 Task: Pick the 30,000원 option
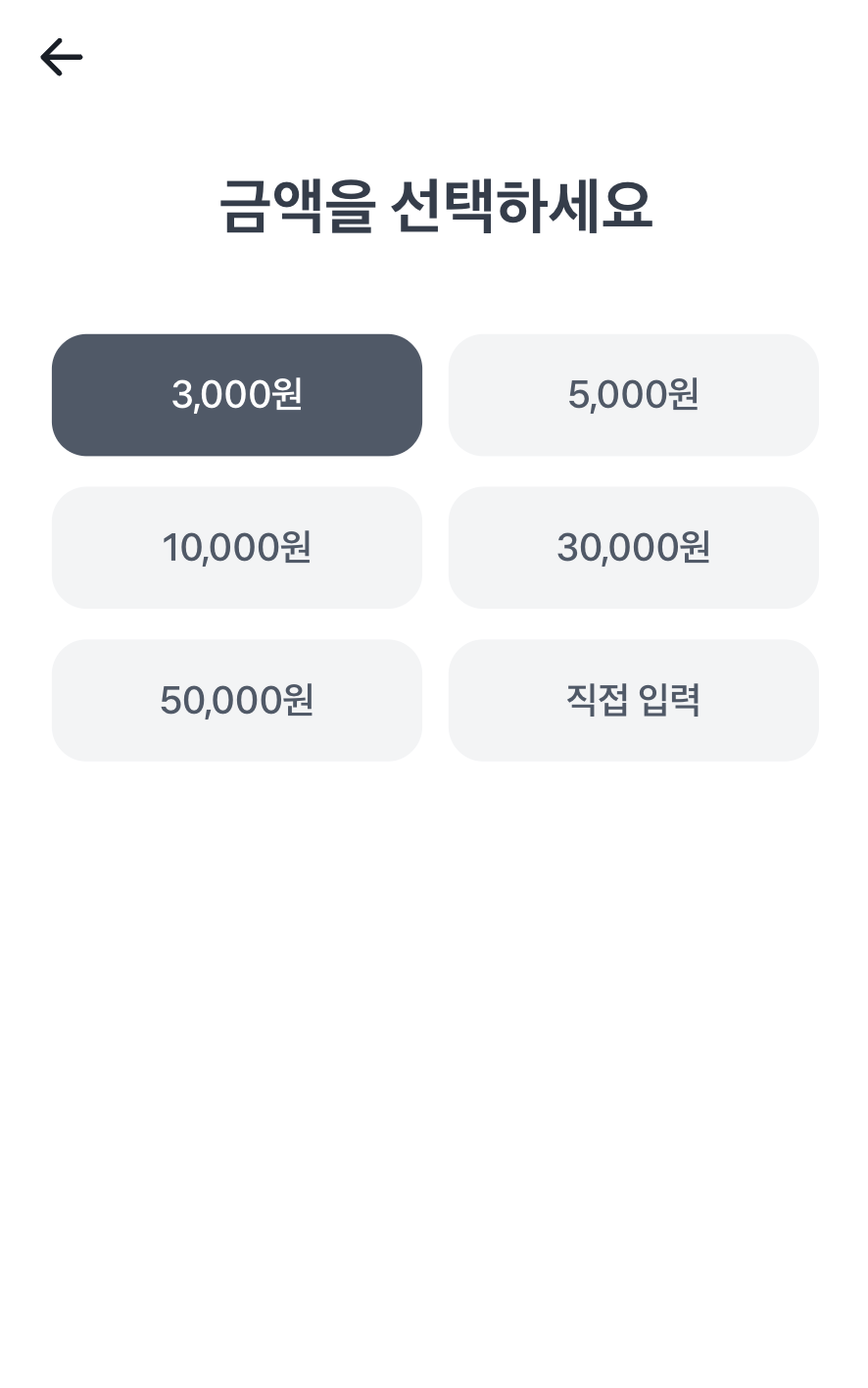633,548
